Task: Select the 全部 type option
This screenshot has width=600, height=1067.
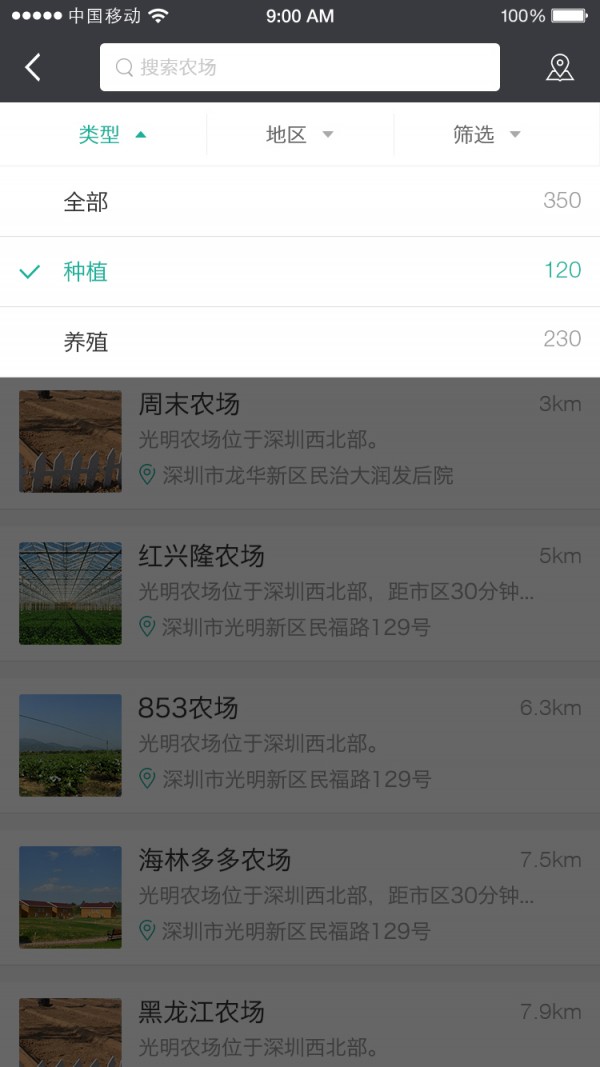Action: point(300,202)
